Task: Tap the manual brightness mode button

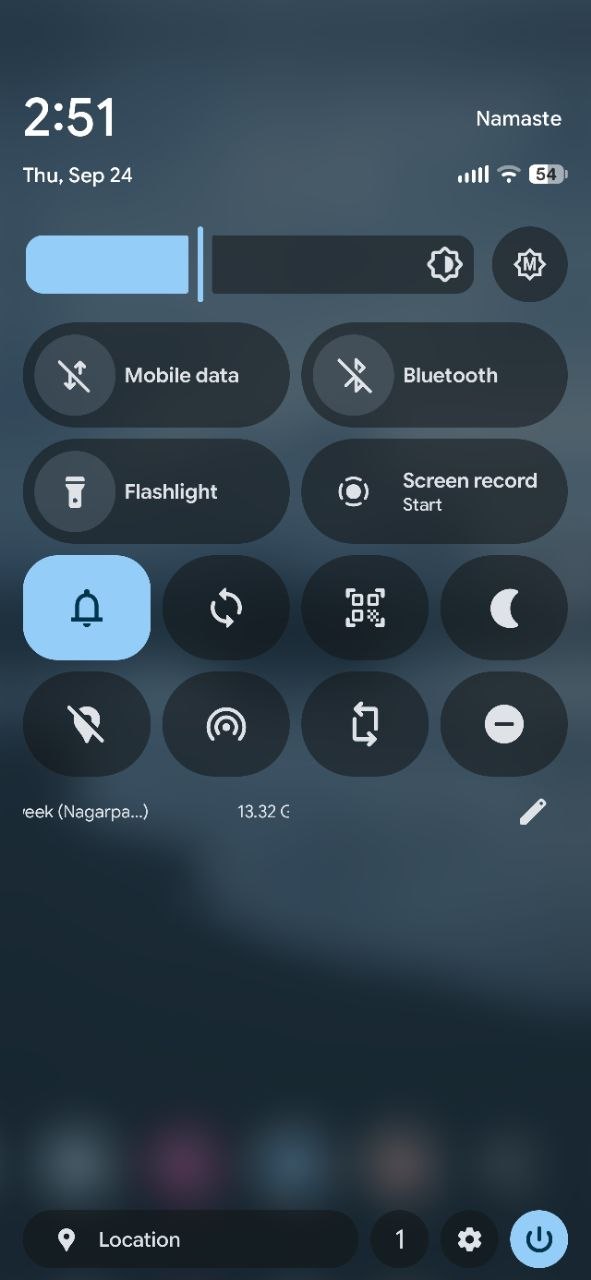Action: click(529, 264)
